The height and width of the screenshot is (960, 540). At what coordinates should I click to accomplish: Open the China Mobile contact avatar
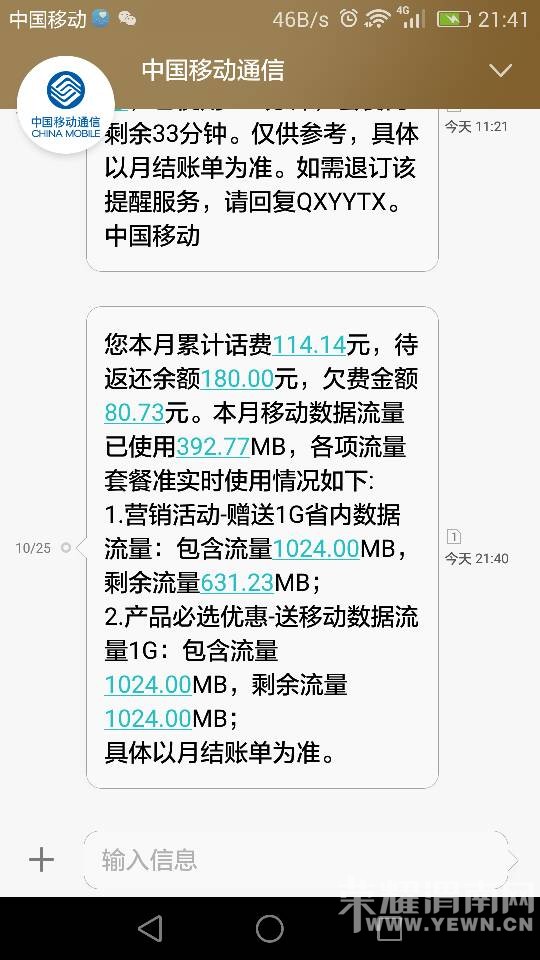[66, 105]
